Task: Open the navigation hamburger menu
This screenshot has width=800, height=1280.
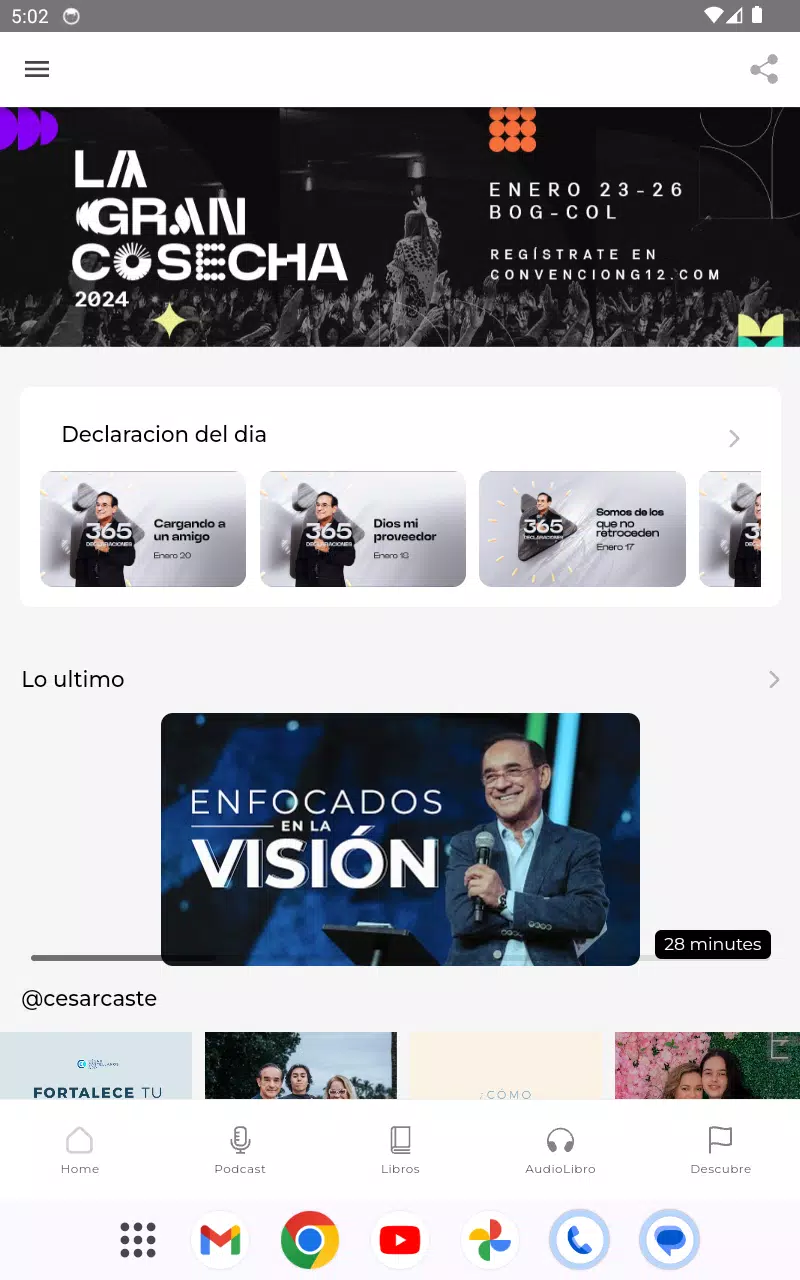Action: pos(37,69)
